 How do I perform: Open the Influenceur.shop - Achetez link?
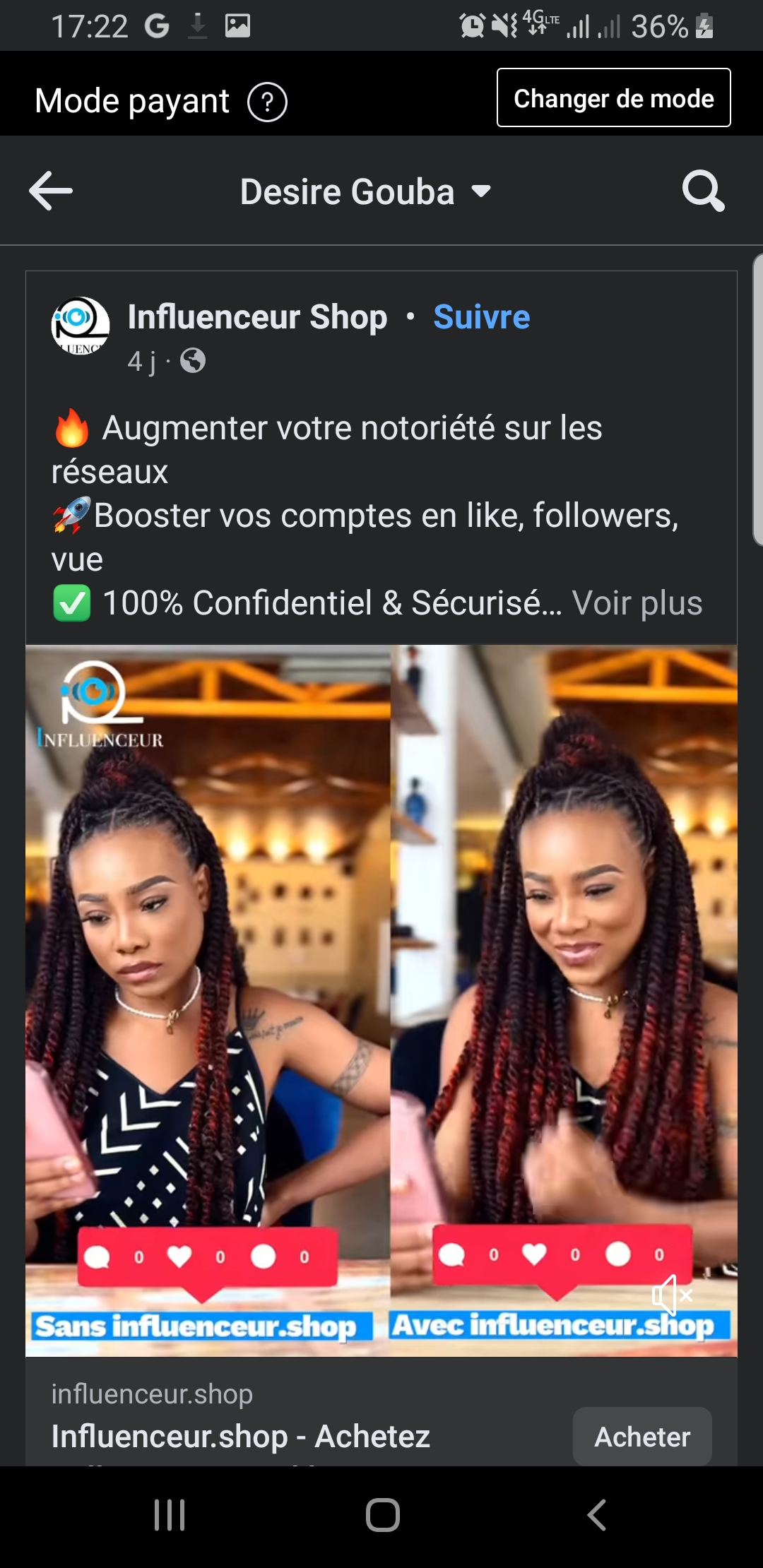tap(240, 1436)
